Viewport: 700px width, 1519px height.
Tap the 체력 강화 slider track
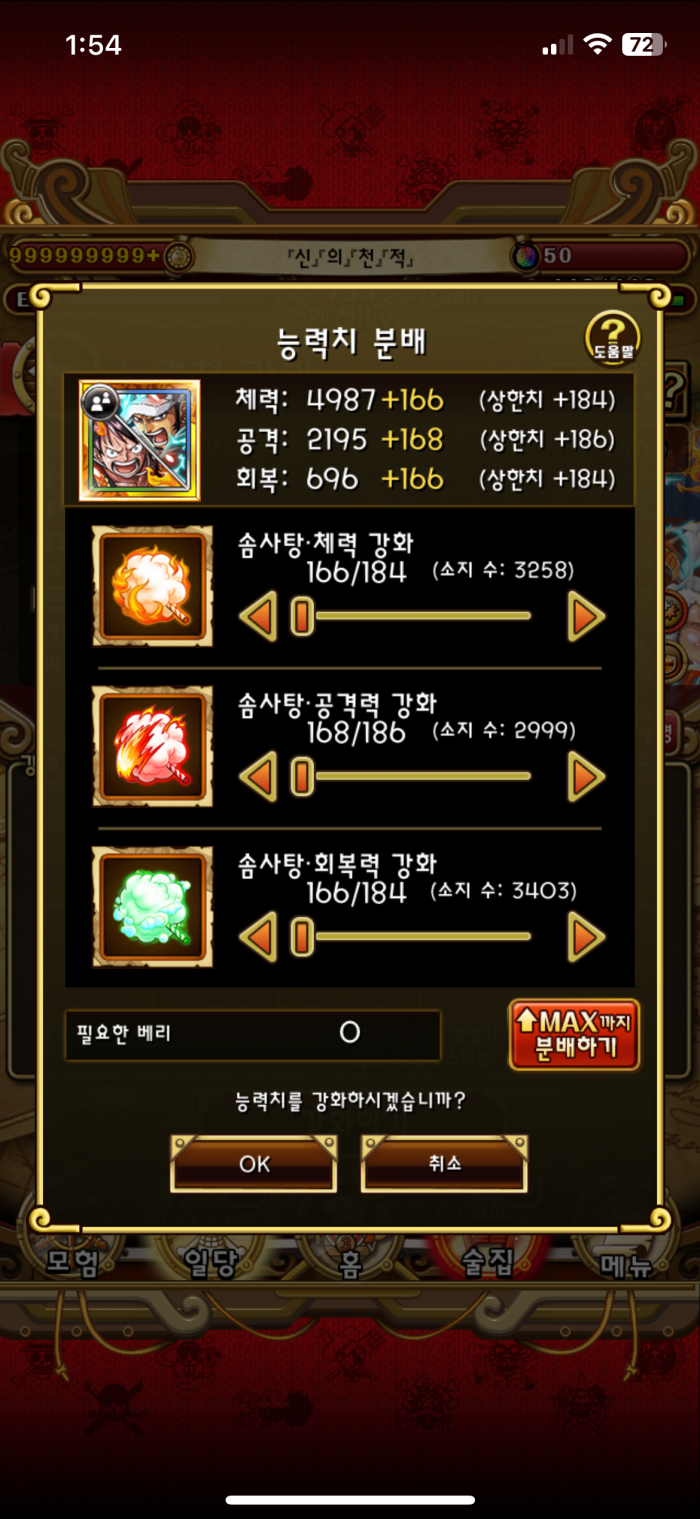420,617
